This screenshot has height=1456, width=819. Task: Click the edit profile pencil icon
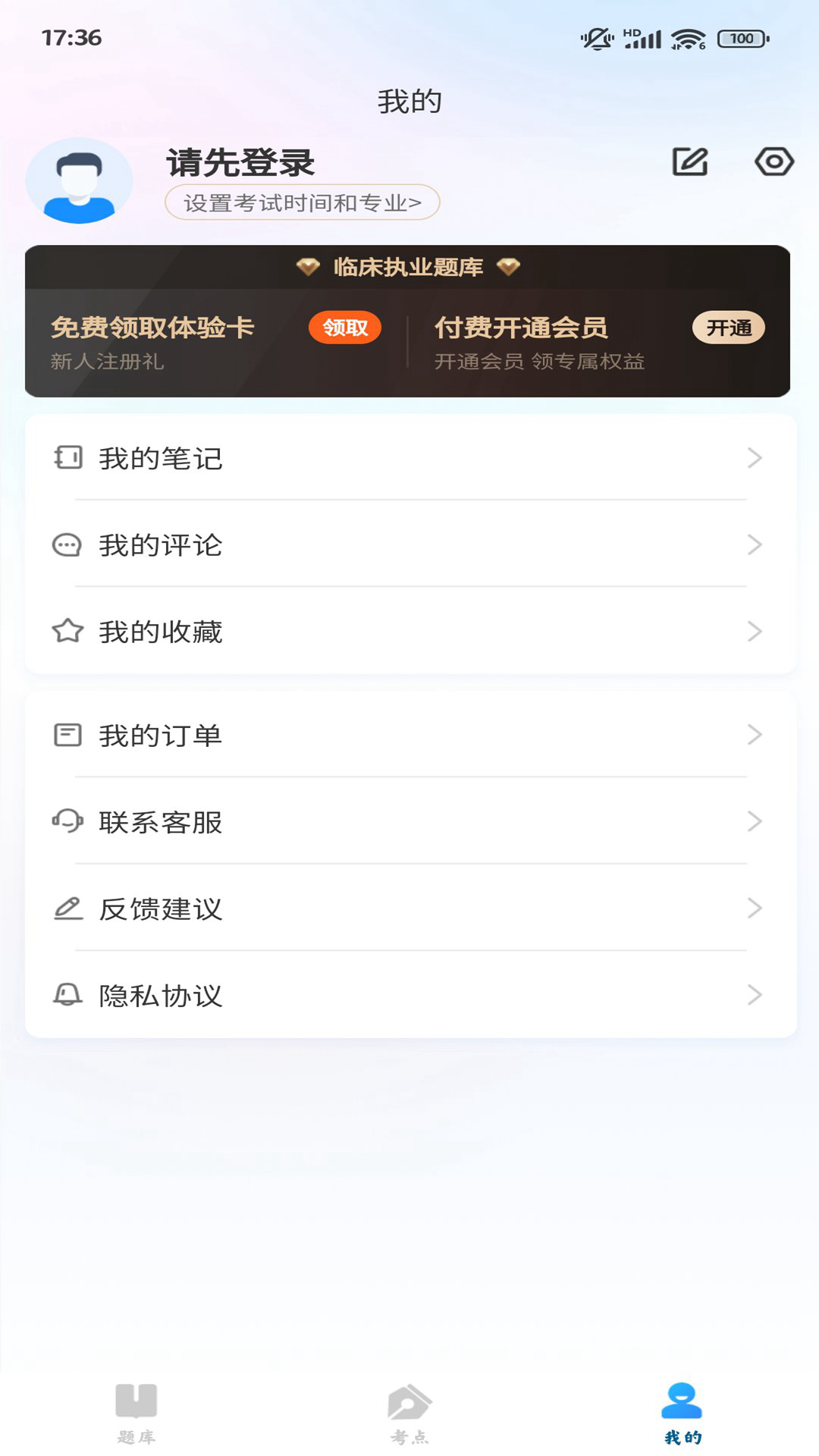(x=689, y=162)
